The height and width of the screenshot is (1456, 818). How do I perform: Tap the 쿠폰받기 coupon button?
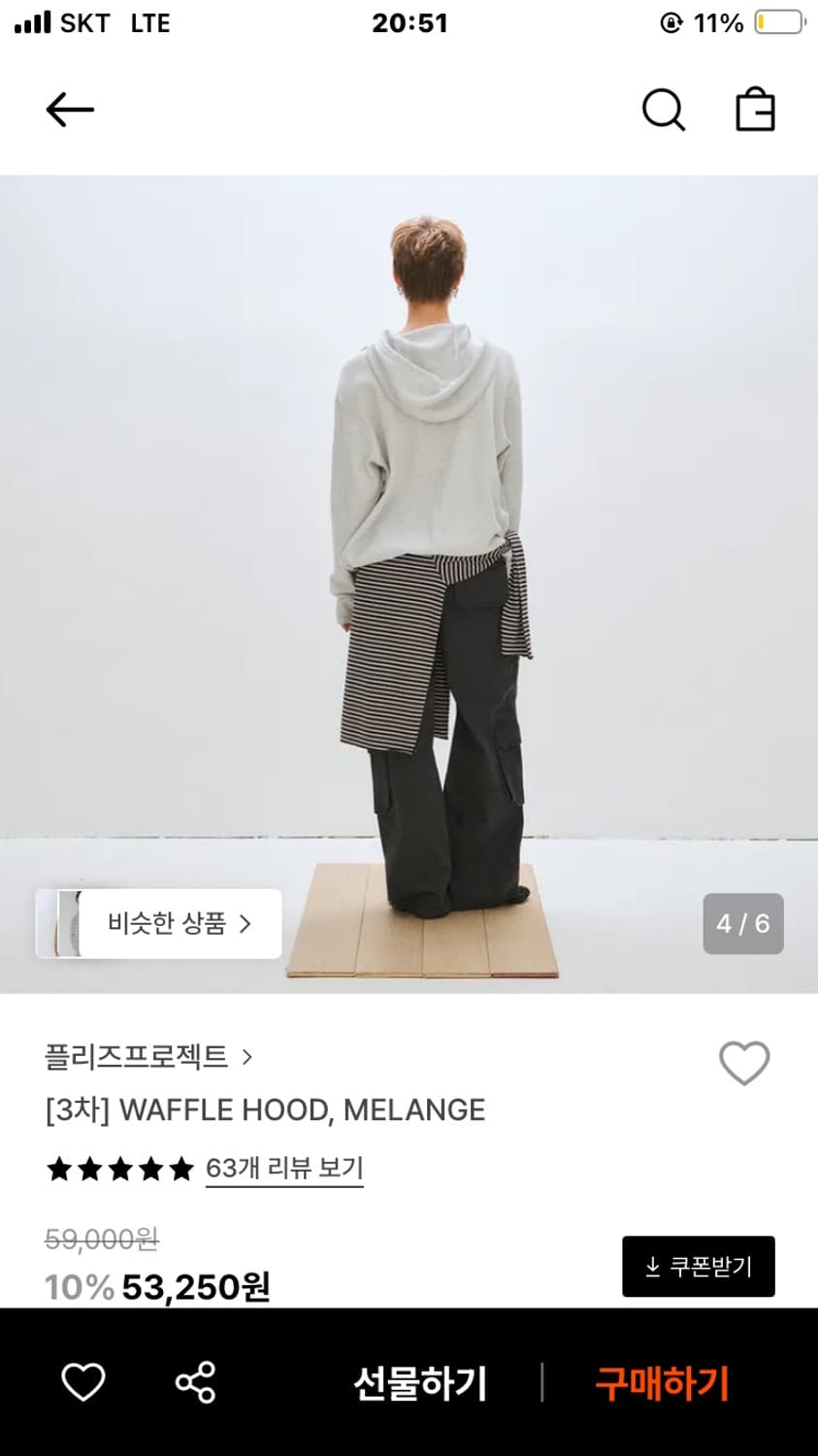[x=698, y=1266]
